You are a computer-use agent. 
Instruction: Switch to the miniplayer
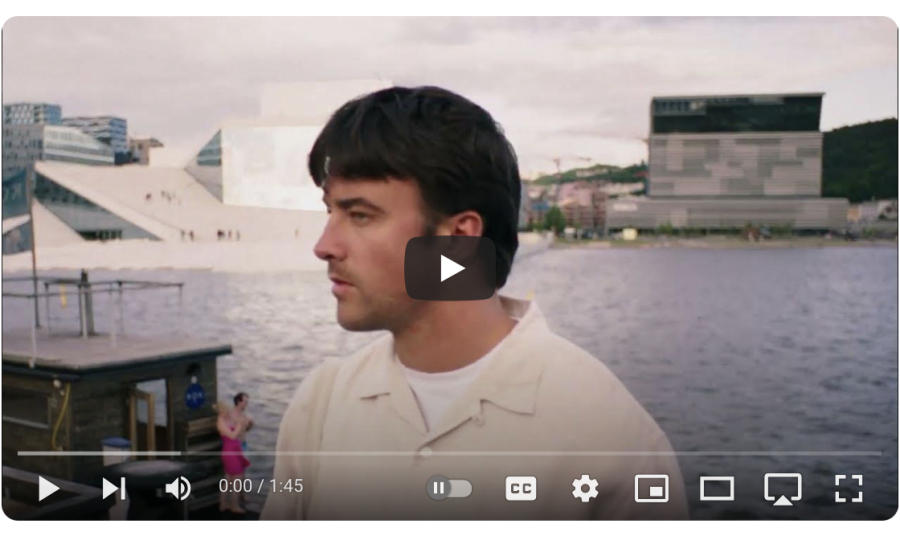click(x=651, y=488)
